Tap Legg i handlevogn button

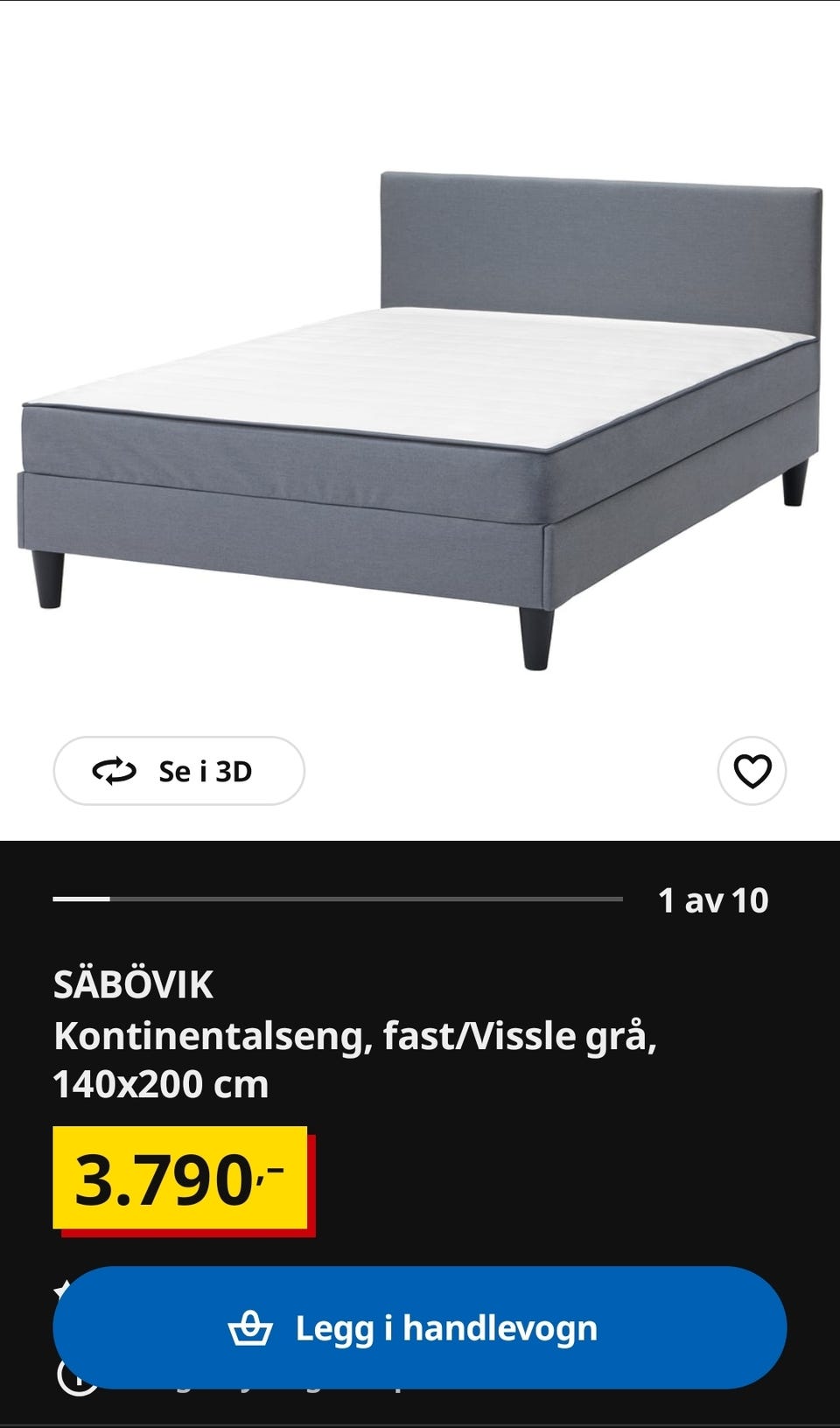[420, 1327]
